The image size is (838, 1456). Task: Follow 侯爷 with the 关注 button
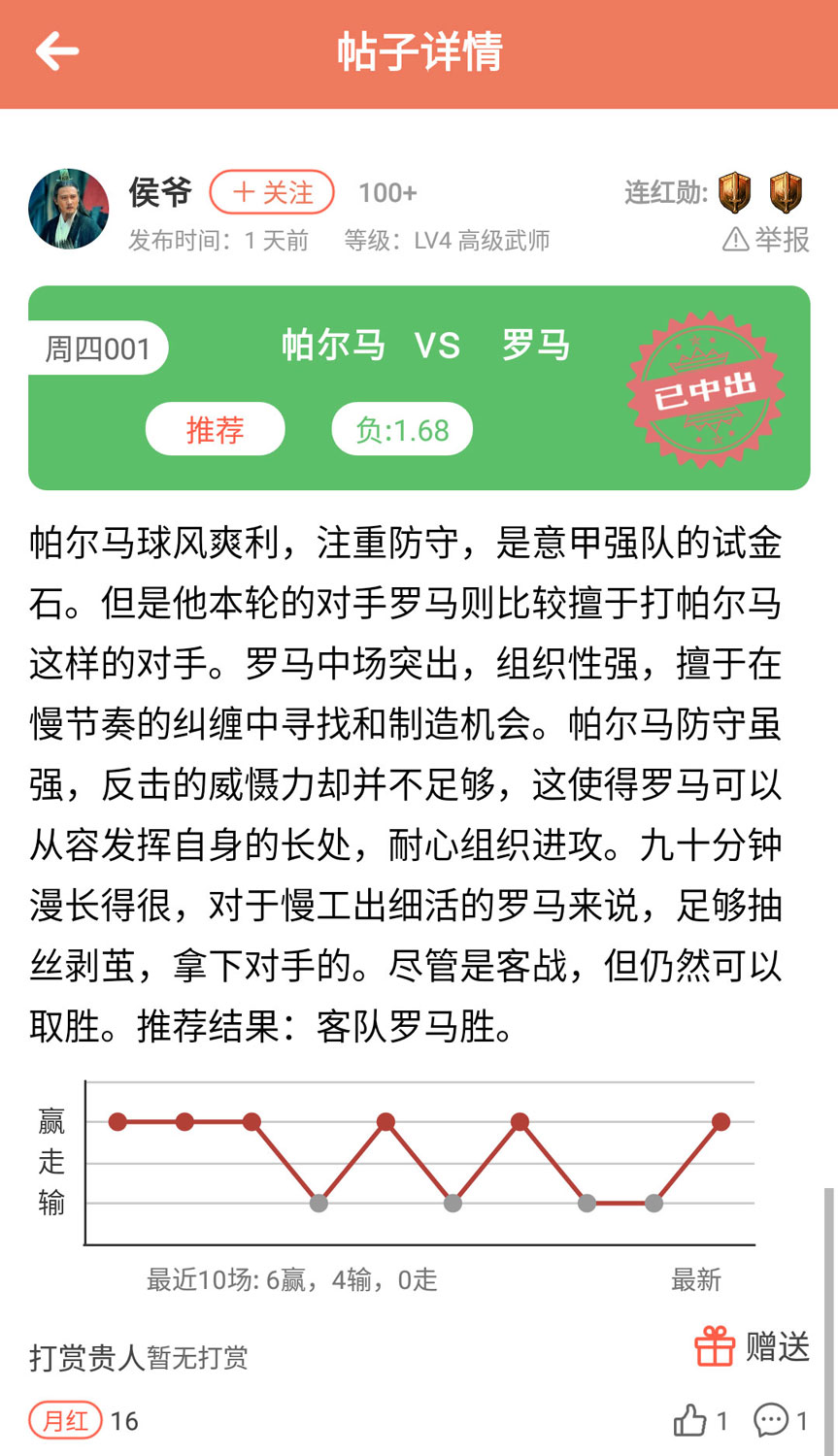click(272, 192)
